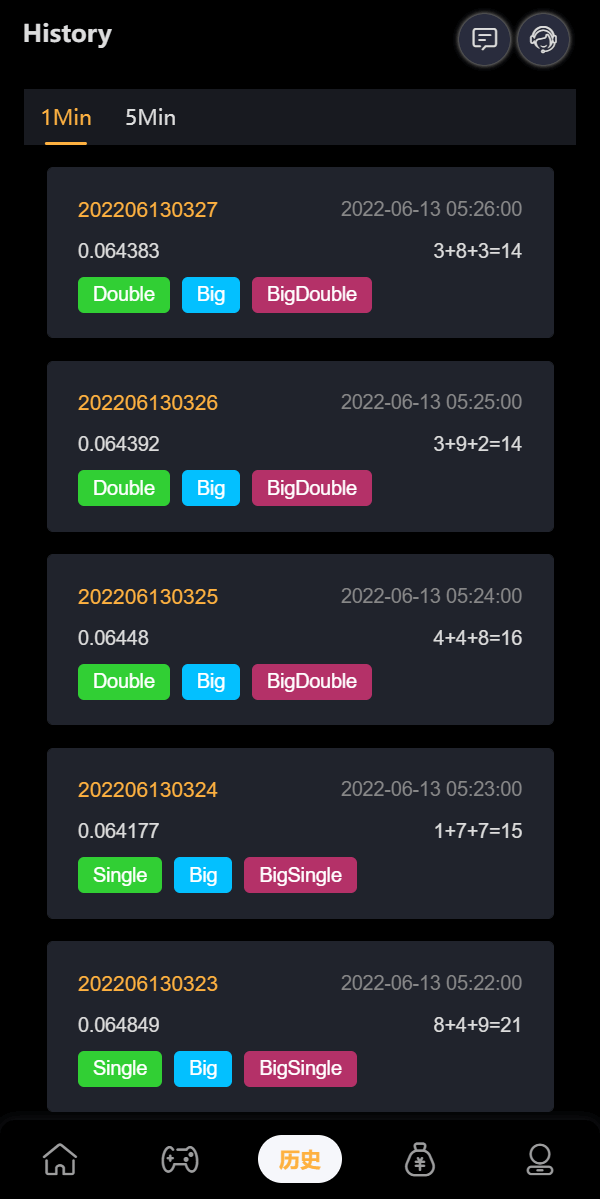Switch to the 5Min tab
The width and height of the screenshot is (600, 1200).
pyautogui.click(x=150, y=117)
